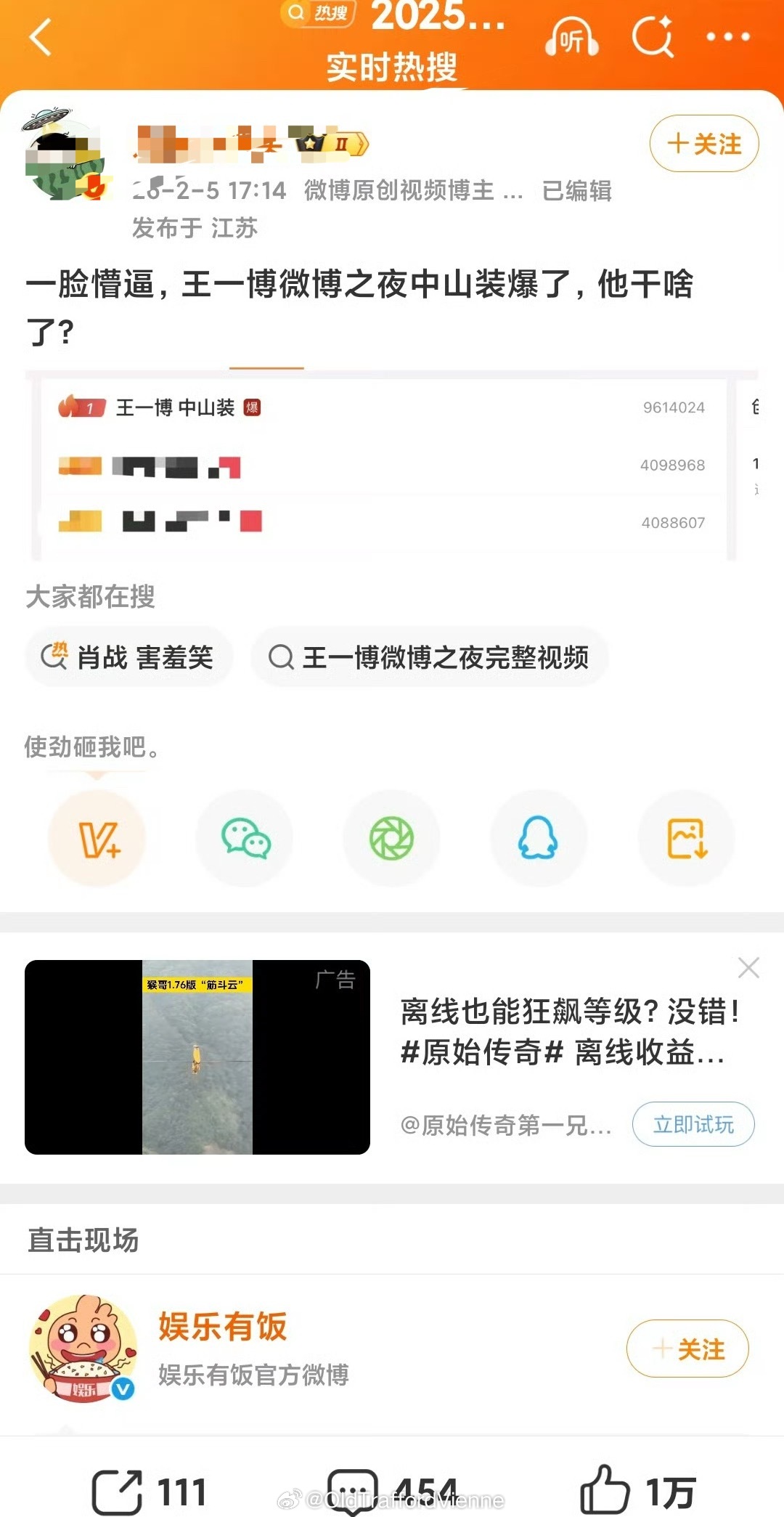Share the post to WeChat

click(245, 838)
